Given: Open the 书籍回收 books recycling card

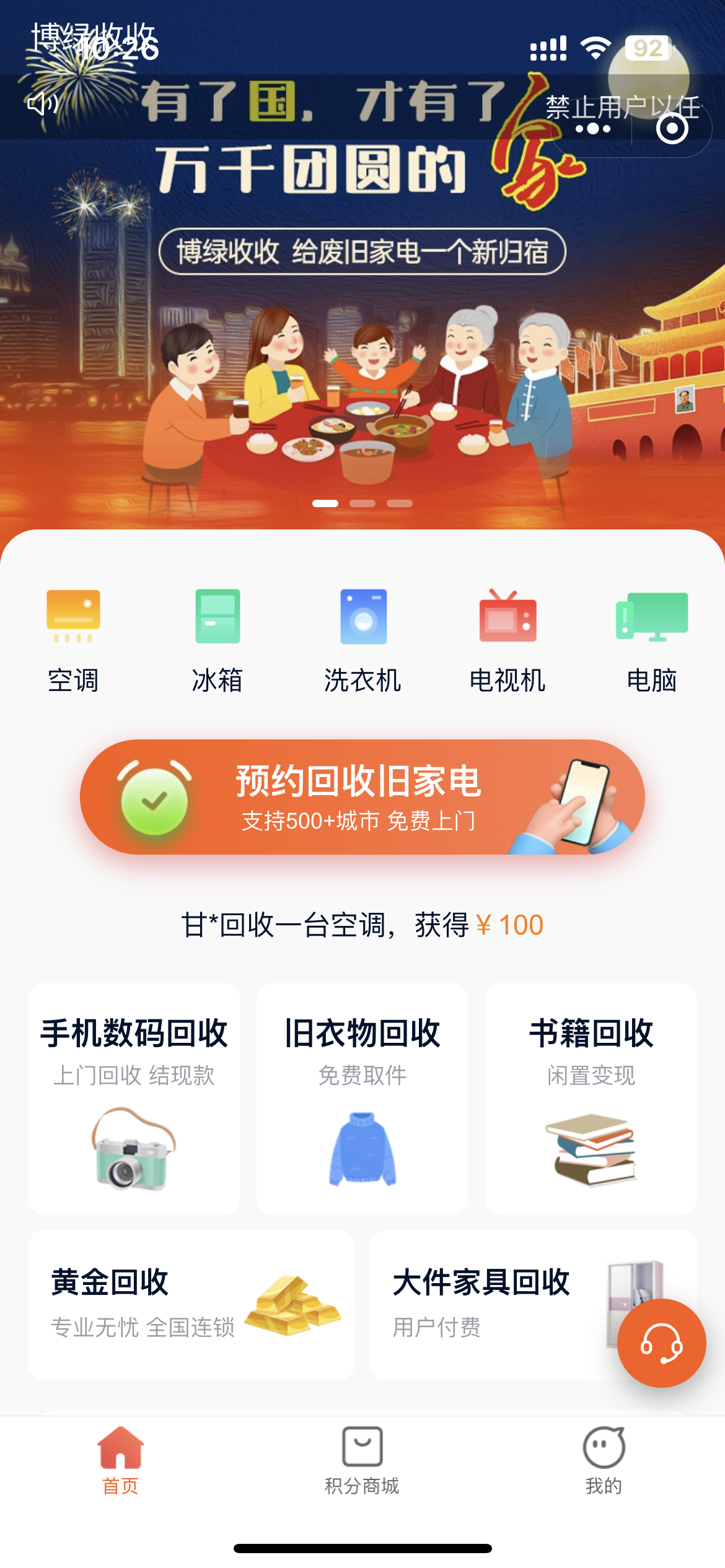Looking at the screenshot, I should (591, 1102).
